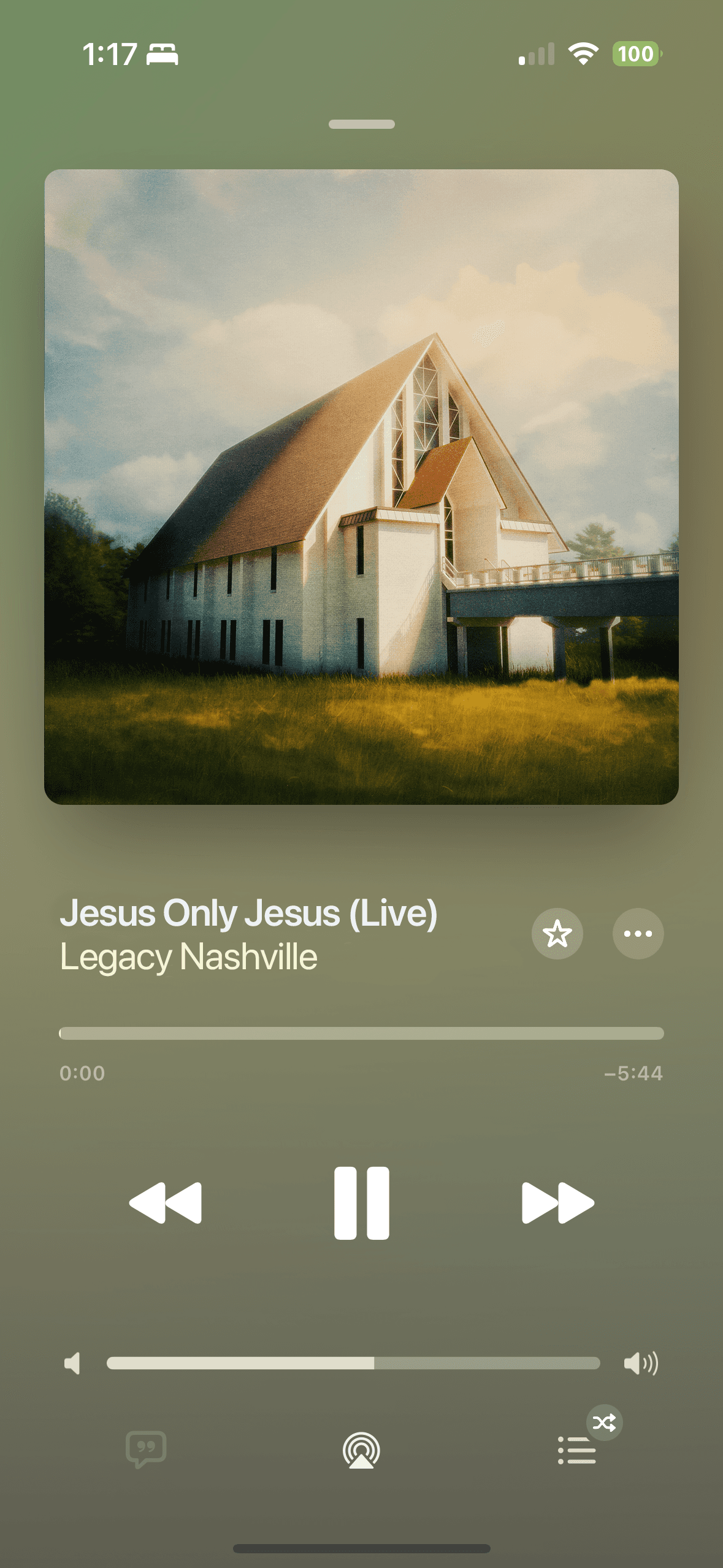Screen dimensions: 723x1568
Task: Skip to the next track
Action: (x=557, y=1203)
